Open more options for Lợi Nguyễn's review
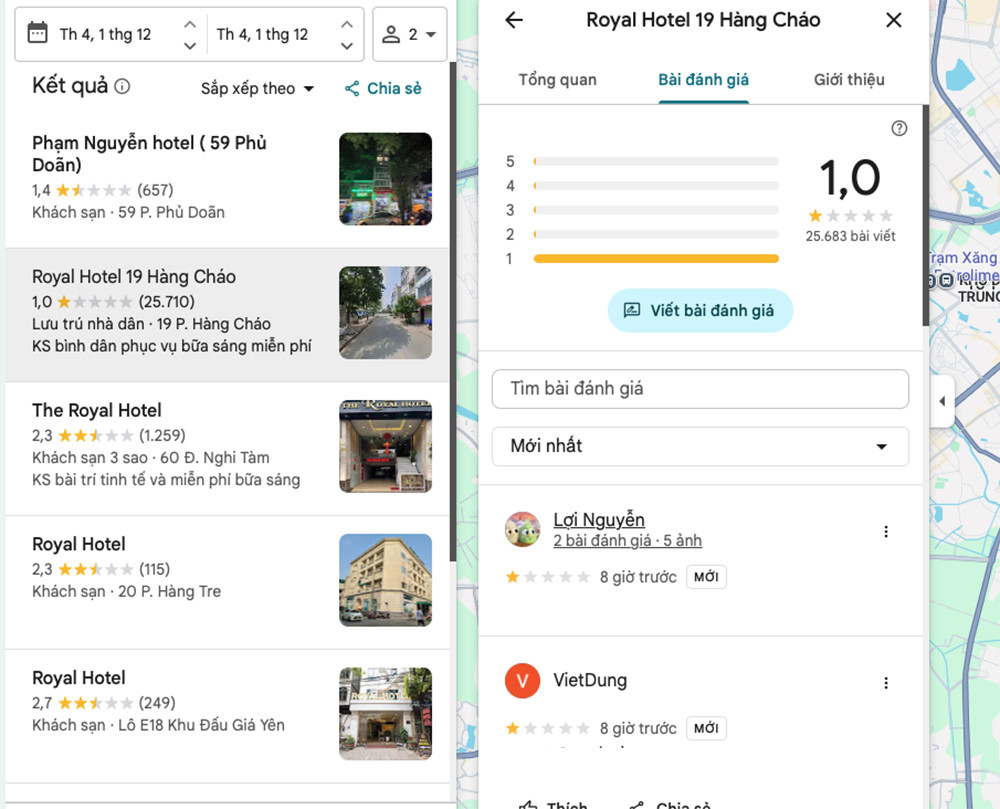 (885, 532)
